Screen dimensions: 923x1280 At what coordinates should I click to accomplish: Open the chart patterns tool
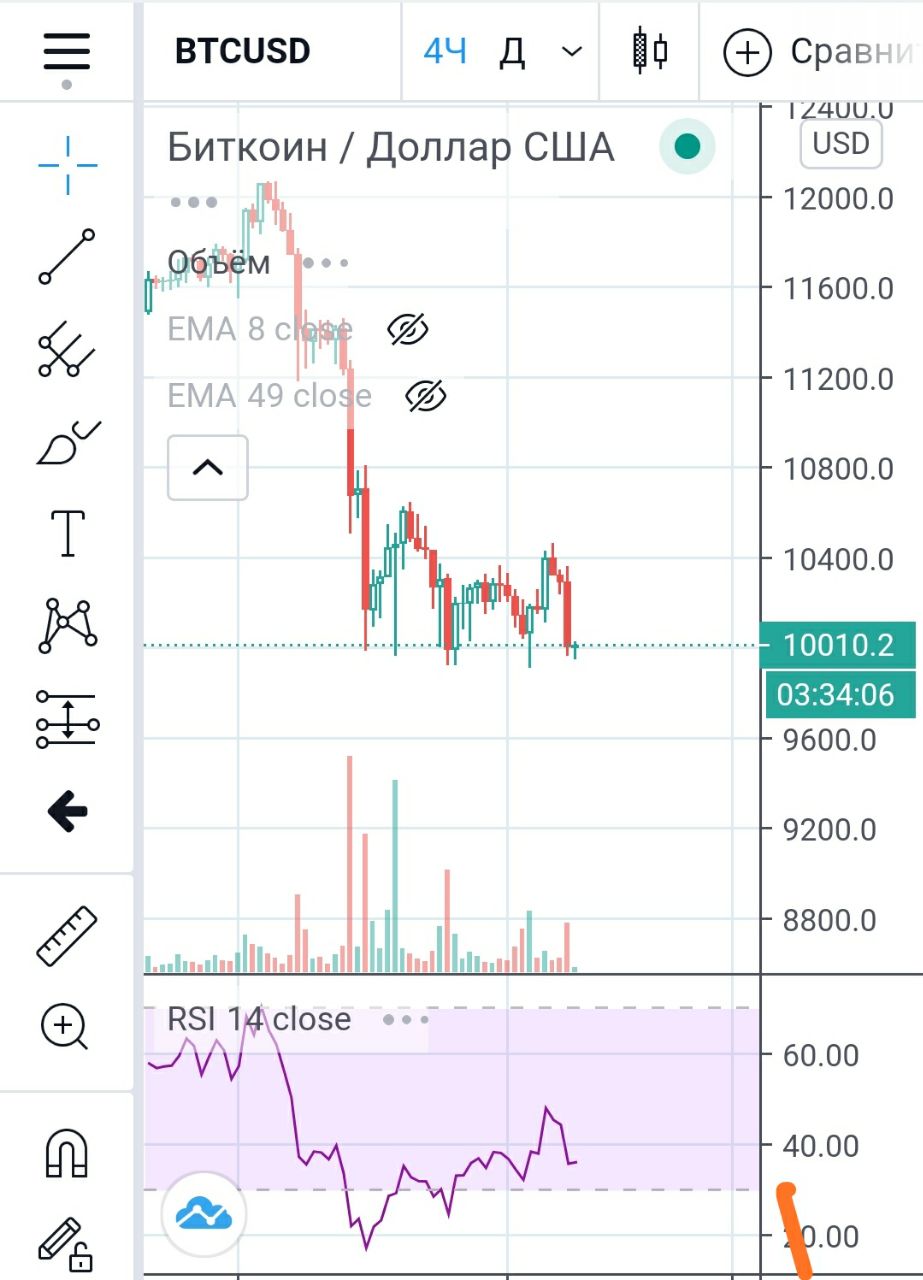coord(67,626)
